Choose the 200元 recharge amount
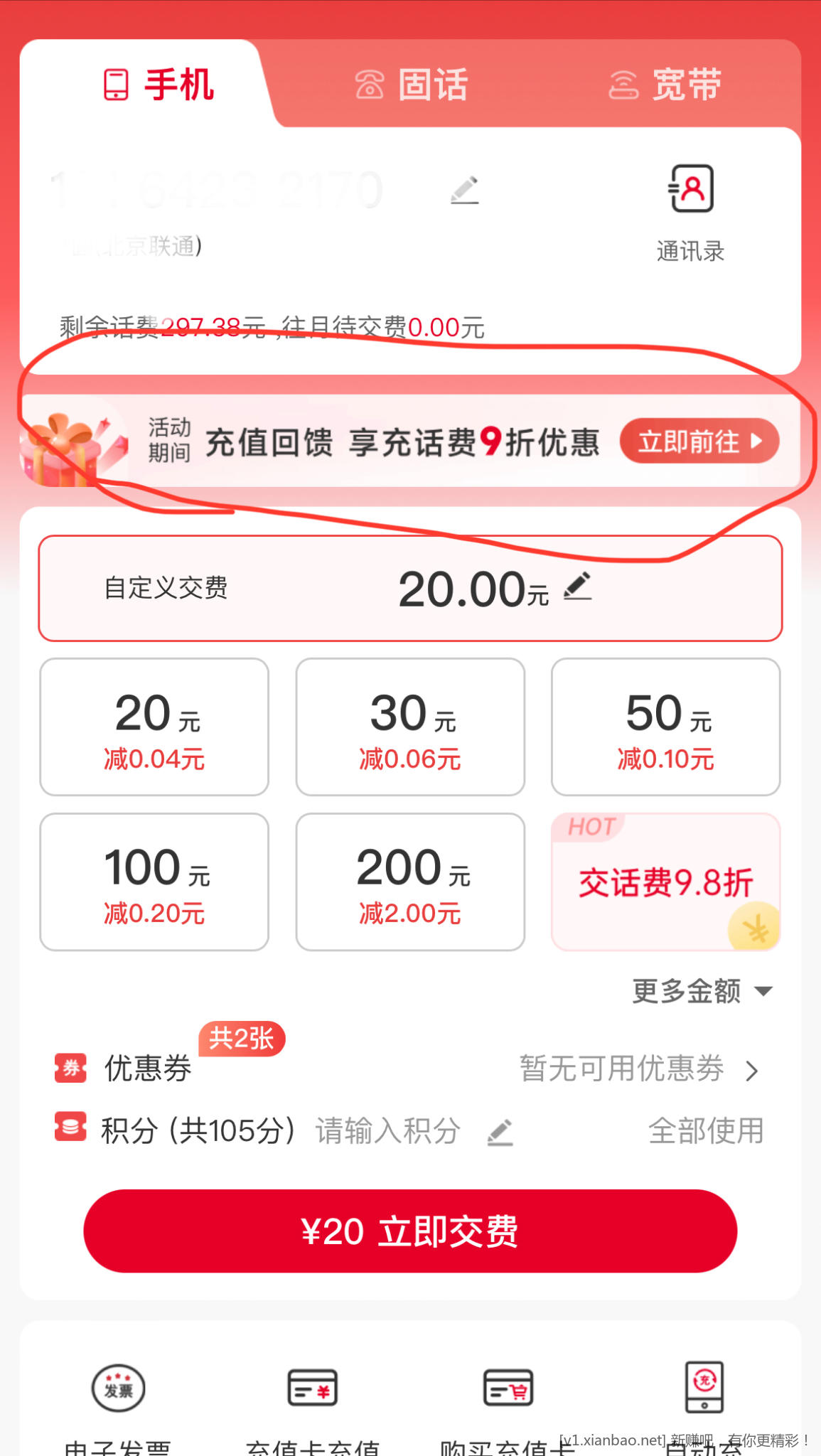The height and width of the screenshot is (1456, 821). coord(410,882)
